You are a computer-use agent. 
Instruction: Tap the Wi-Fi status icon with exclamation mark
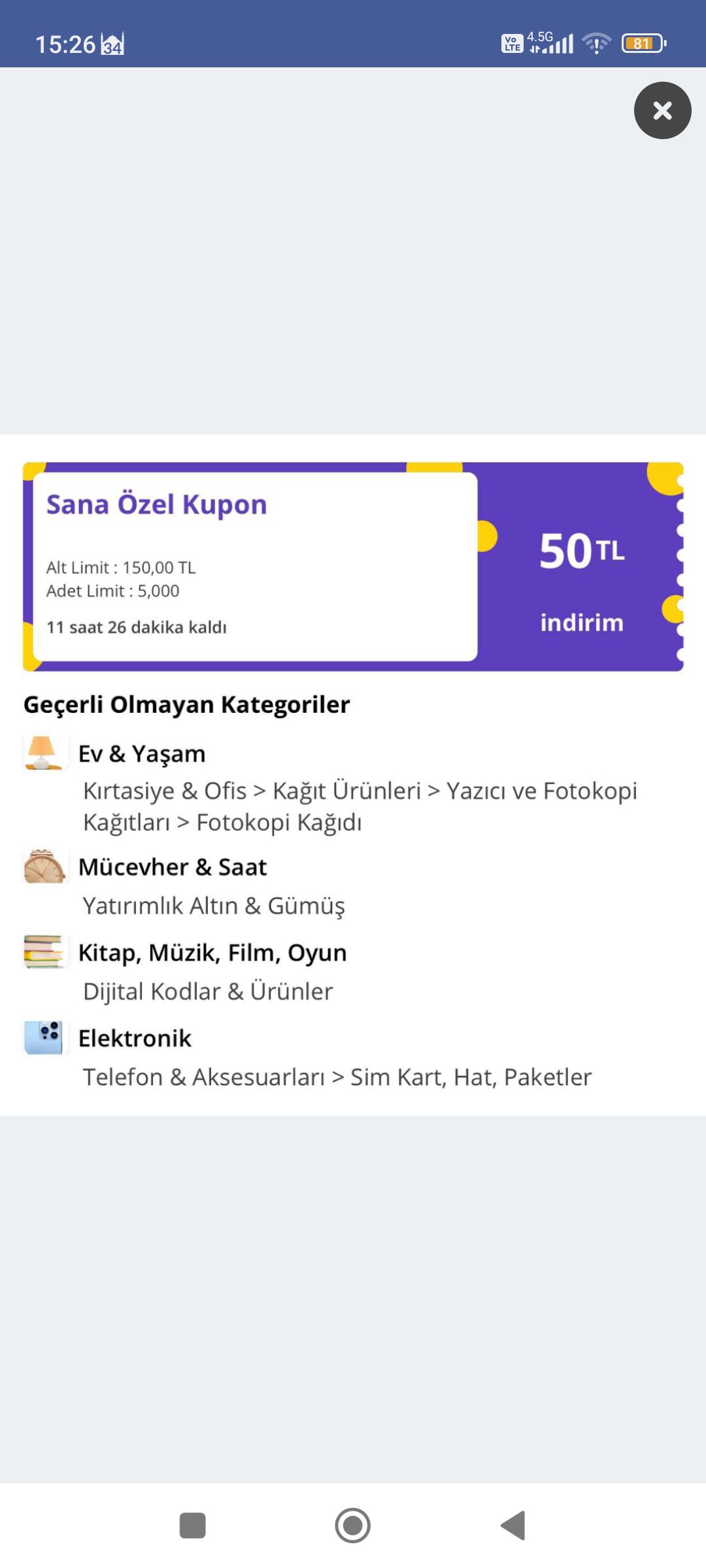596,42
